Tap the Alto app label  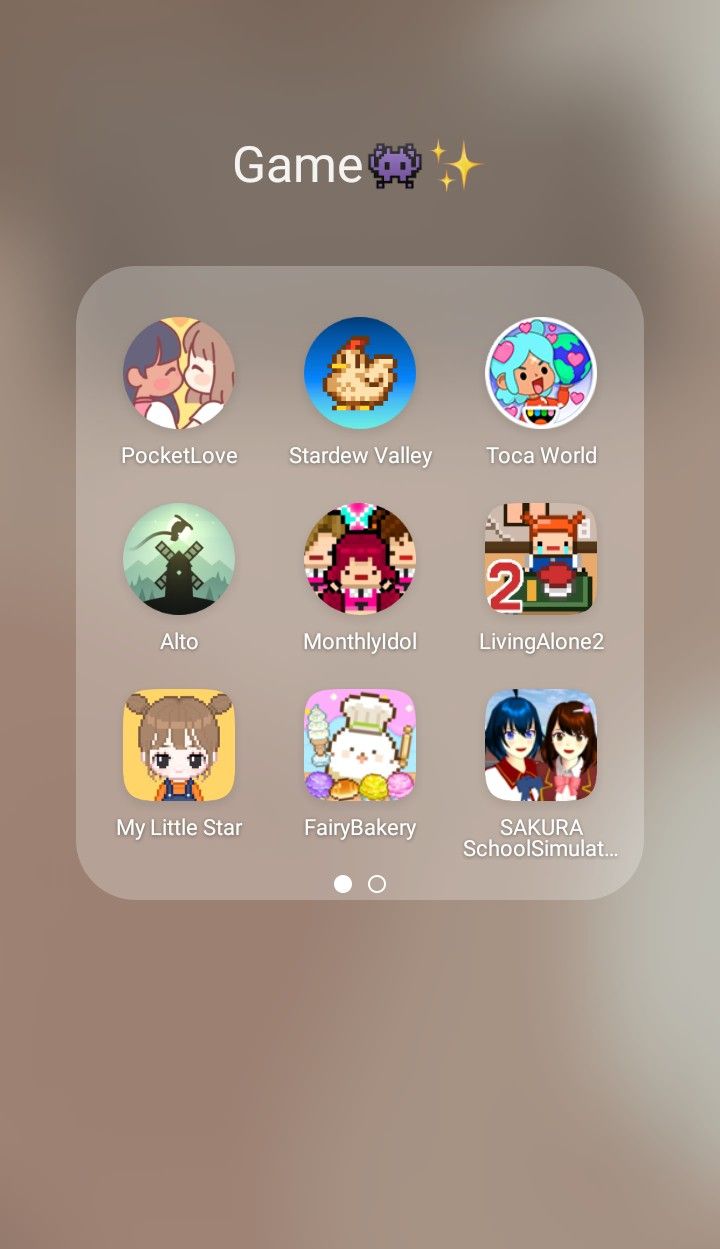point(178,641)
